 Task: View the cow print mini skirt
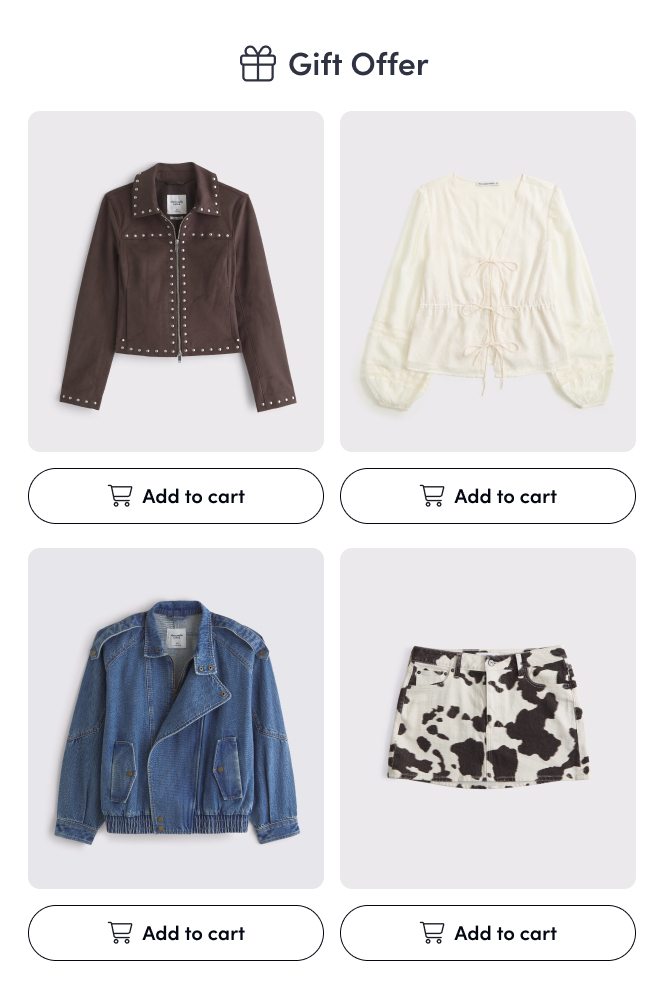click(488, 718)
